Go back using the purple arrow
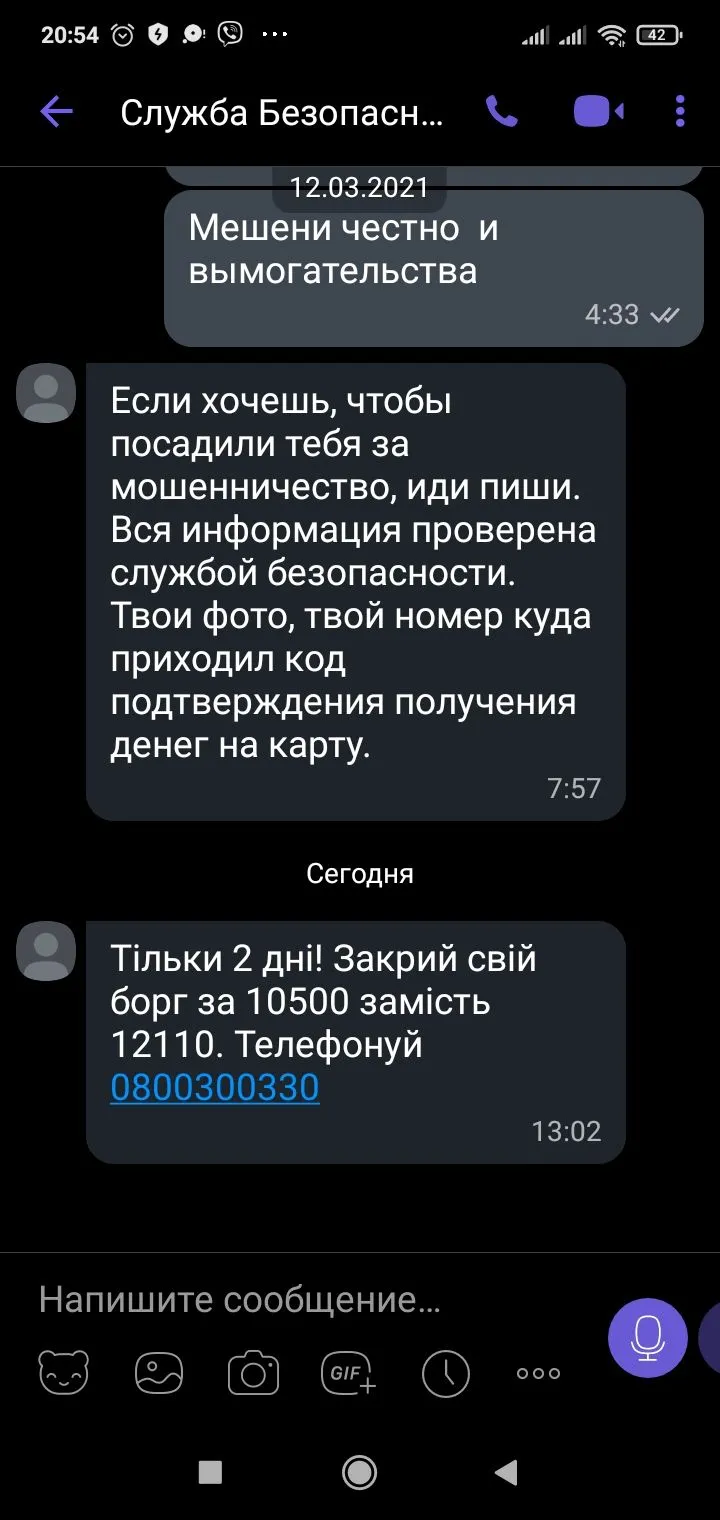The image size is (720, 1520). point(56,111)
